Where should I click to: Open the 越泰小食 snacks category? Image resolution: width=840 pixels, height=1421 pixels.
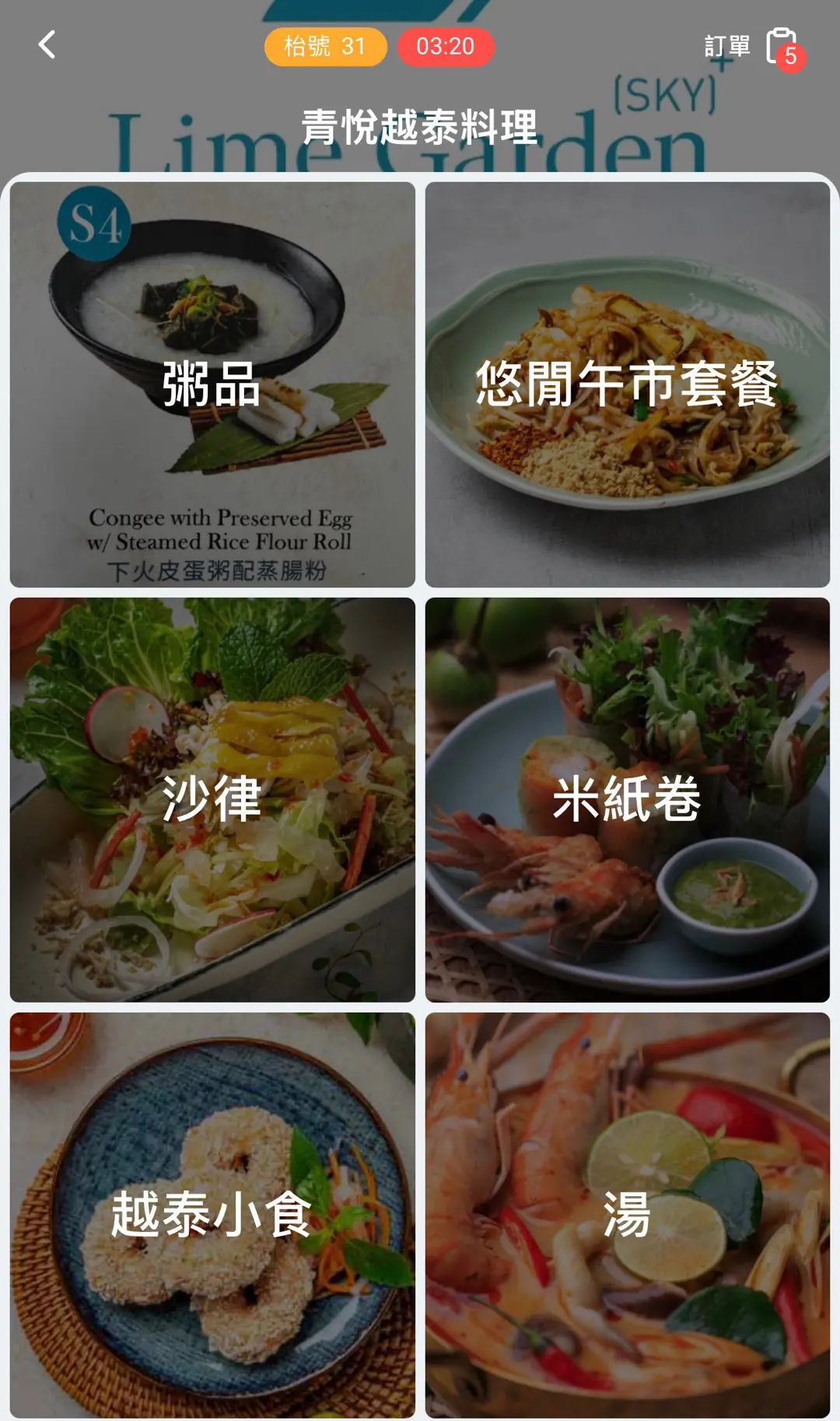tap(212, 1214)
